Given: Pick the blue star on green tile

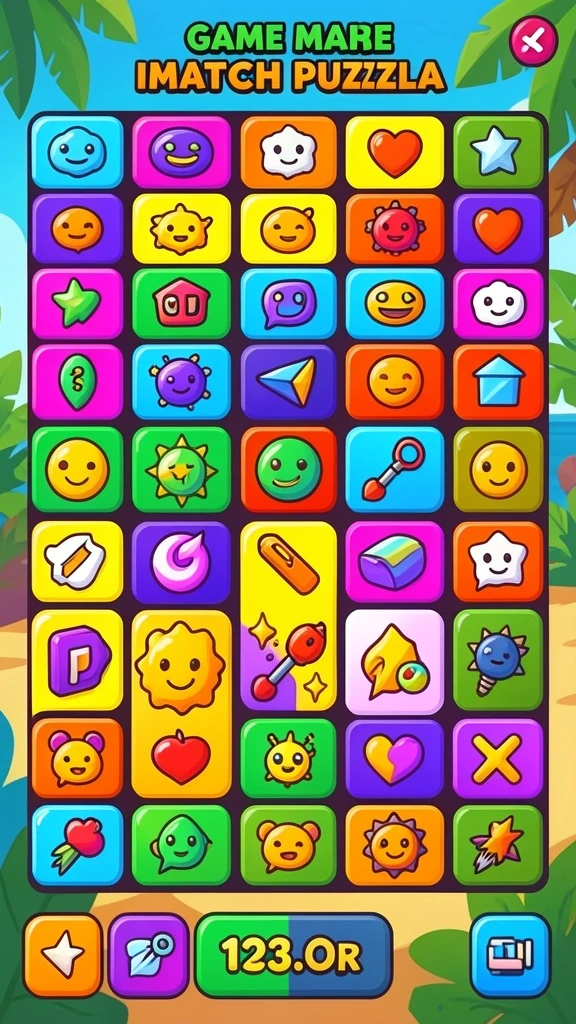Looking at the screenshot, I should [x=498, y=152].
